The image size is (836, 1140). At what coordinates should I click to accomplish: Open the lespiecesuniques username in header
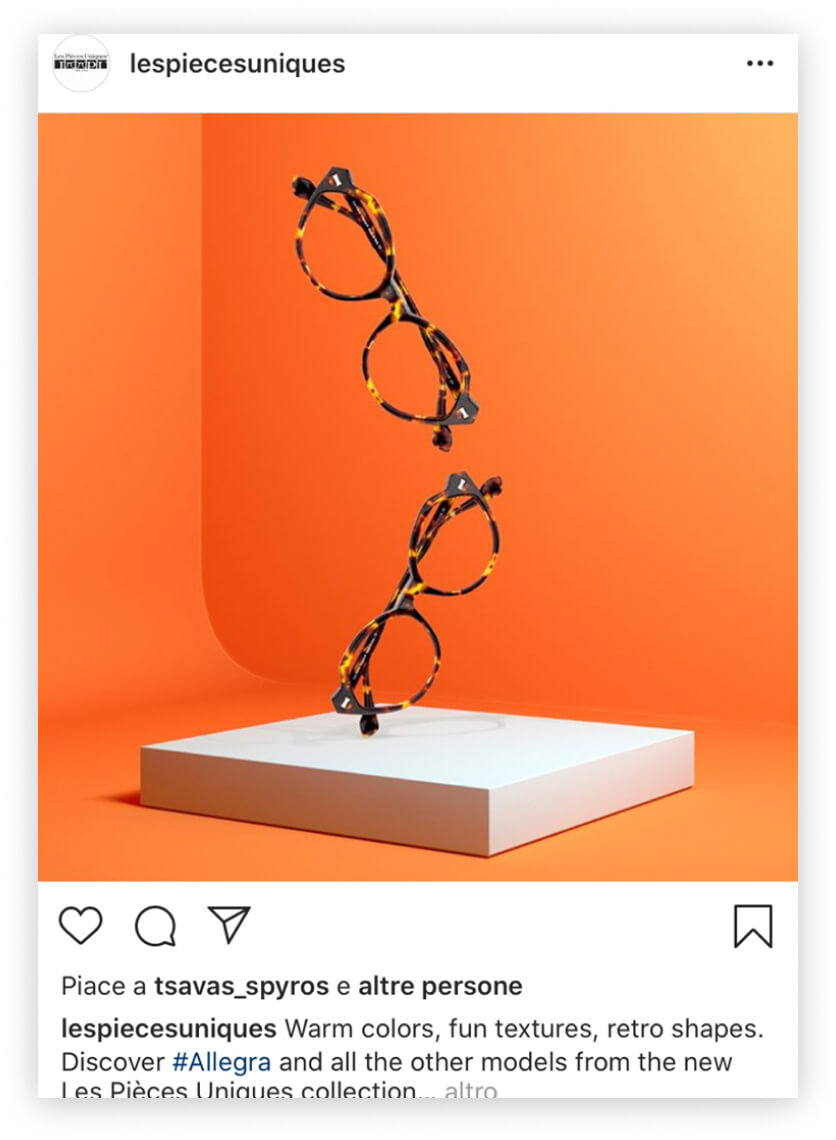pos(237,64)
